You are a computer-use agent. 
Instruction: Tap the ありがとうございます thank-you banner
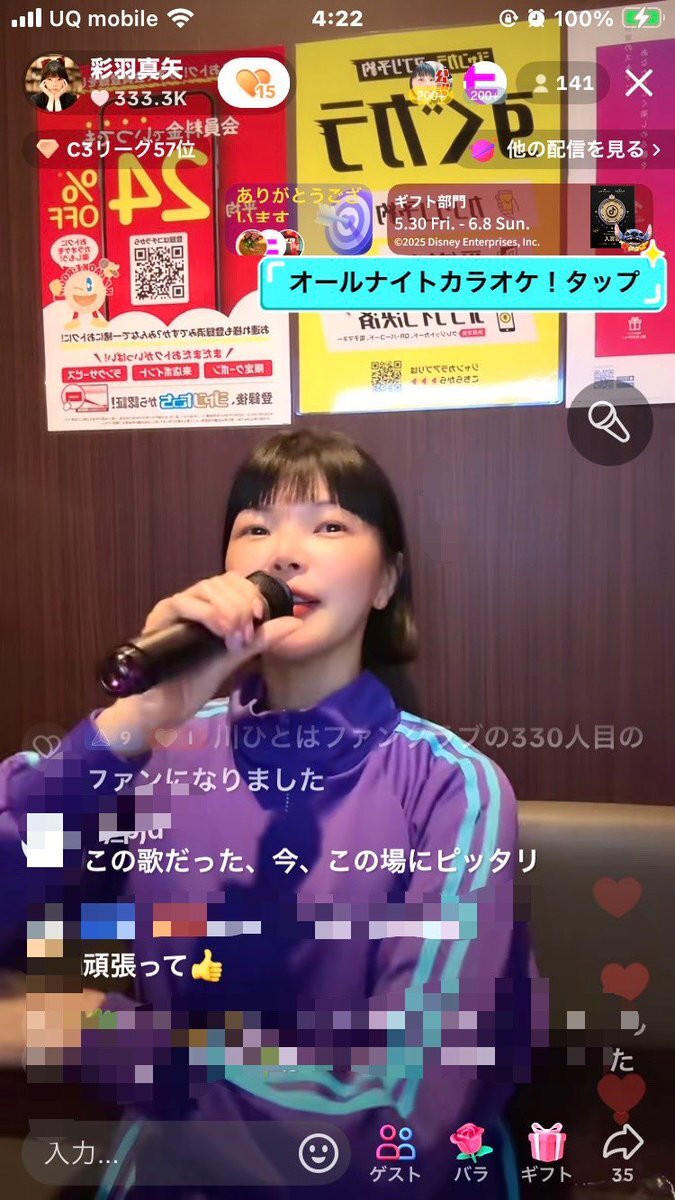pos(299,220)
